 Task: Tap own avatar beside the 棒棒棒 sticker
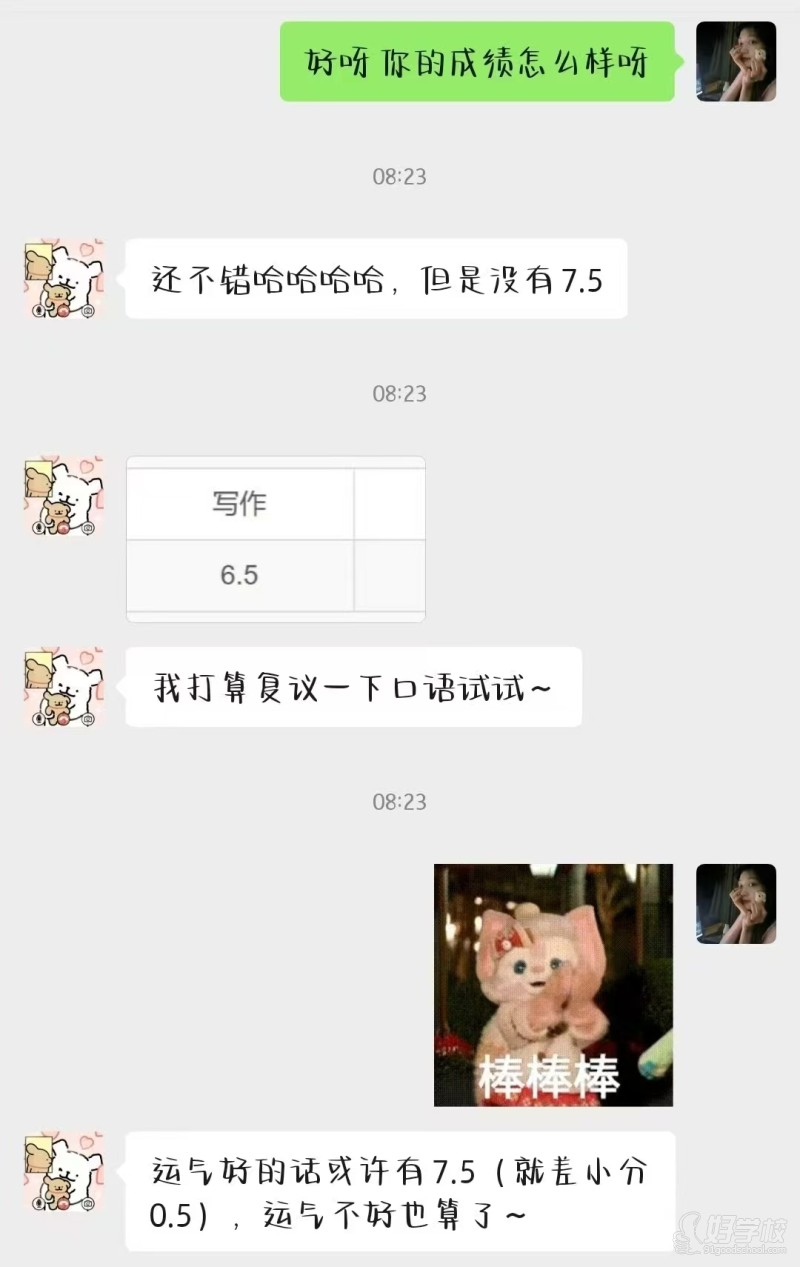pos(736,904)
